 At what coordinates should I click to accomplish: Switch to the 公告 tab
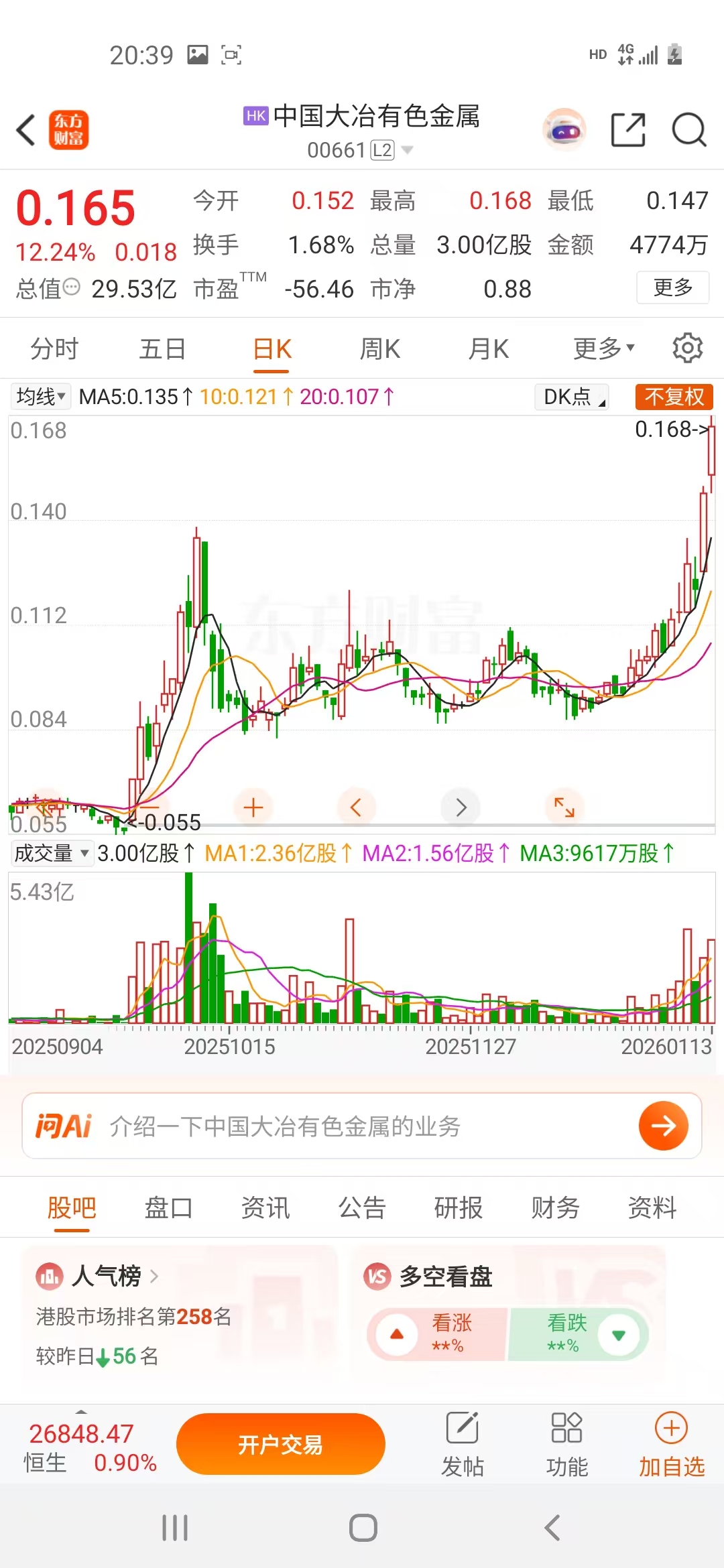point(362,1208)
